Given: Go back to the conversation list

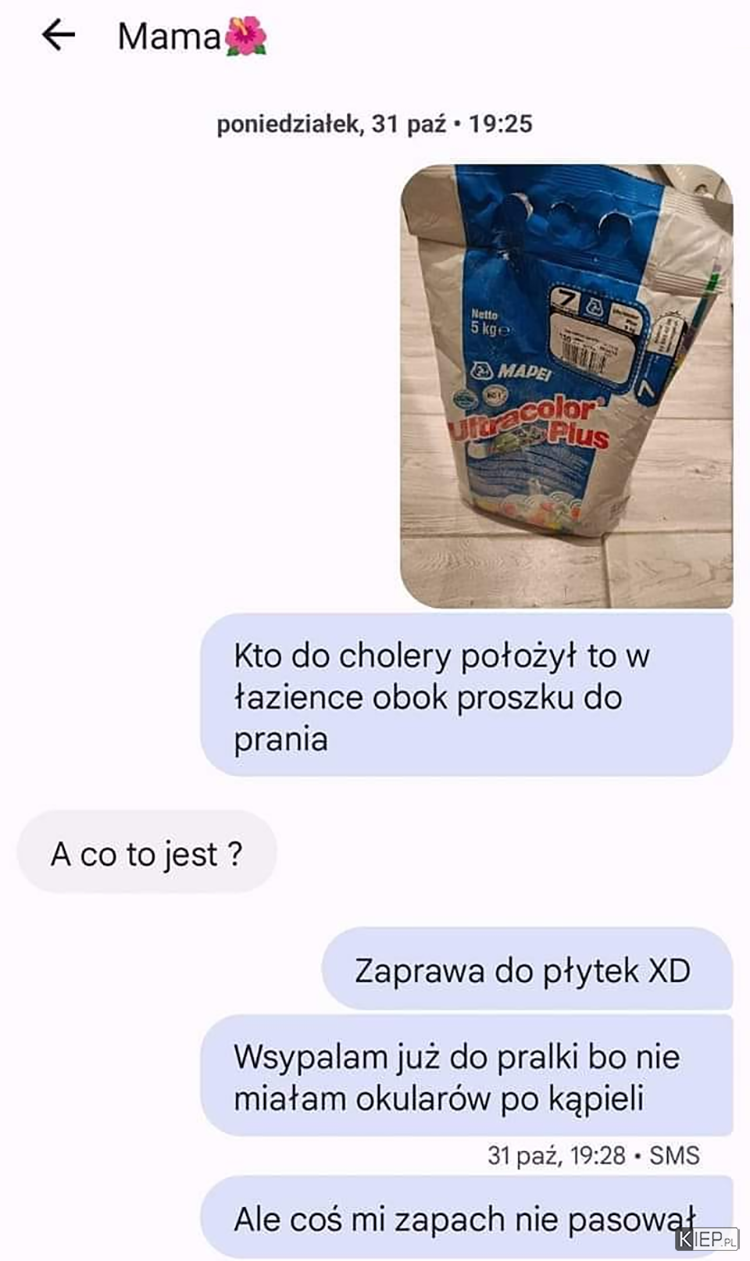Looking at the screenshot, I should pos(58,36).
